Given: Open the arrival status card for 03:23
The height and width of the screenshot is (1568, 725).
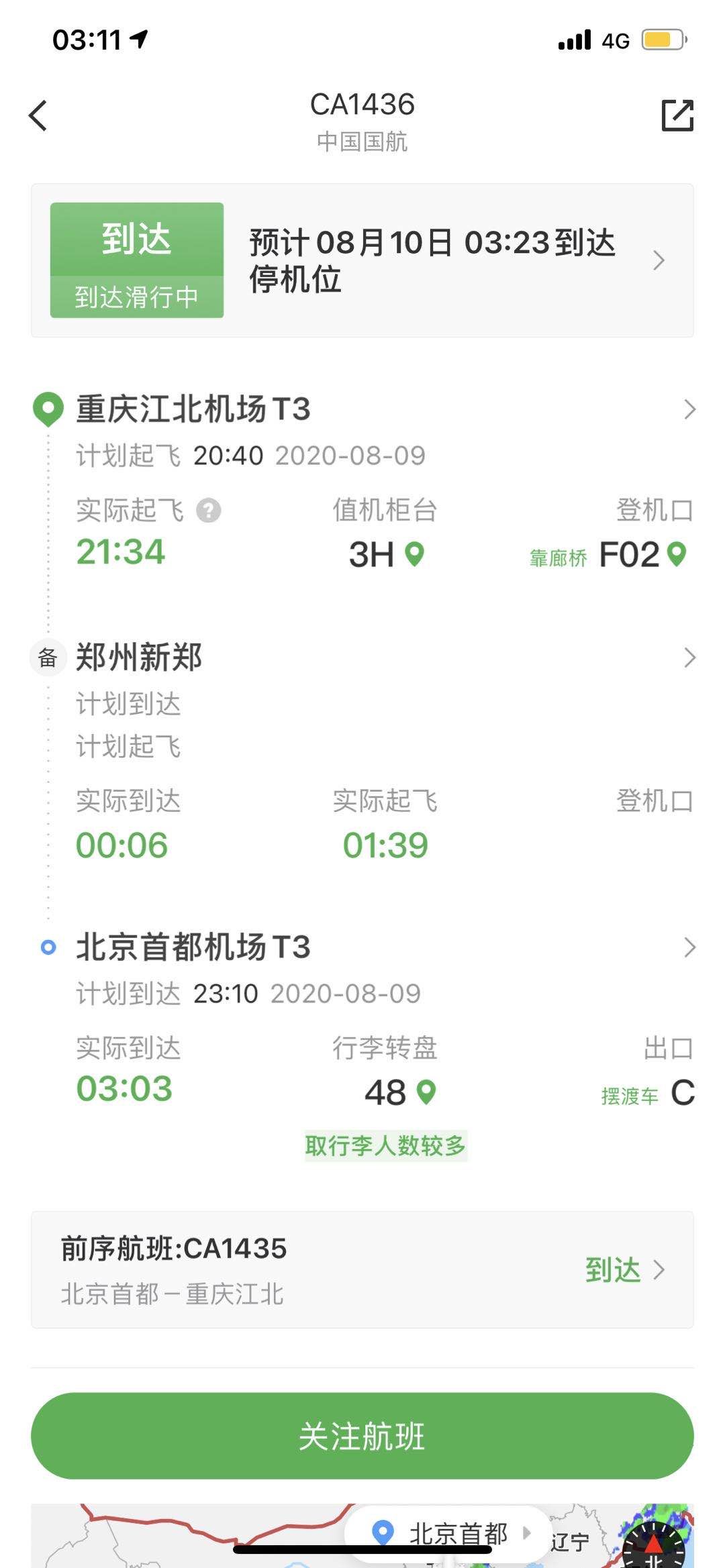Looking at the screenshot, I should tap(362, 260).
